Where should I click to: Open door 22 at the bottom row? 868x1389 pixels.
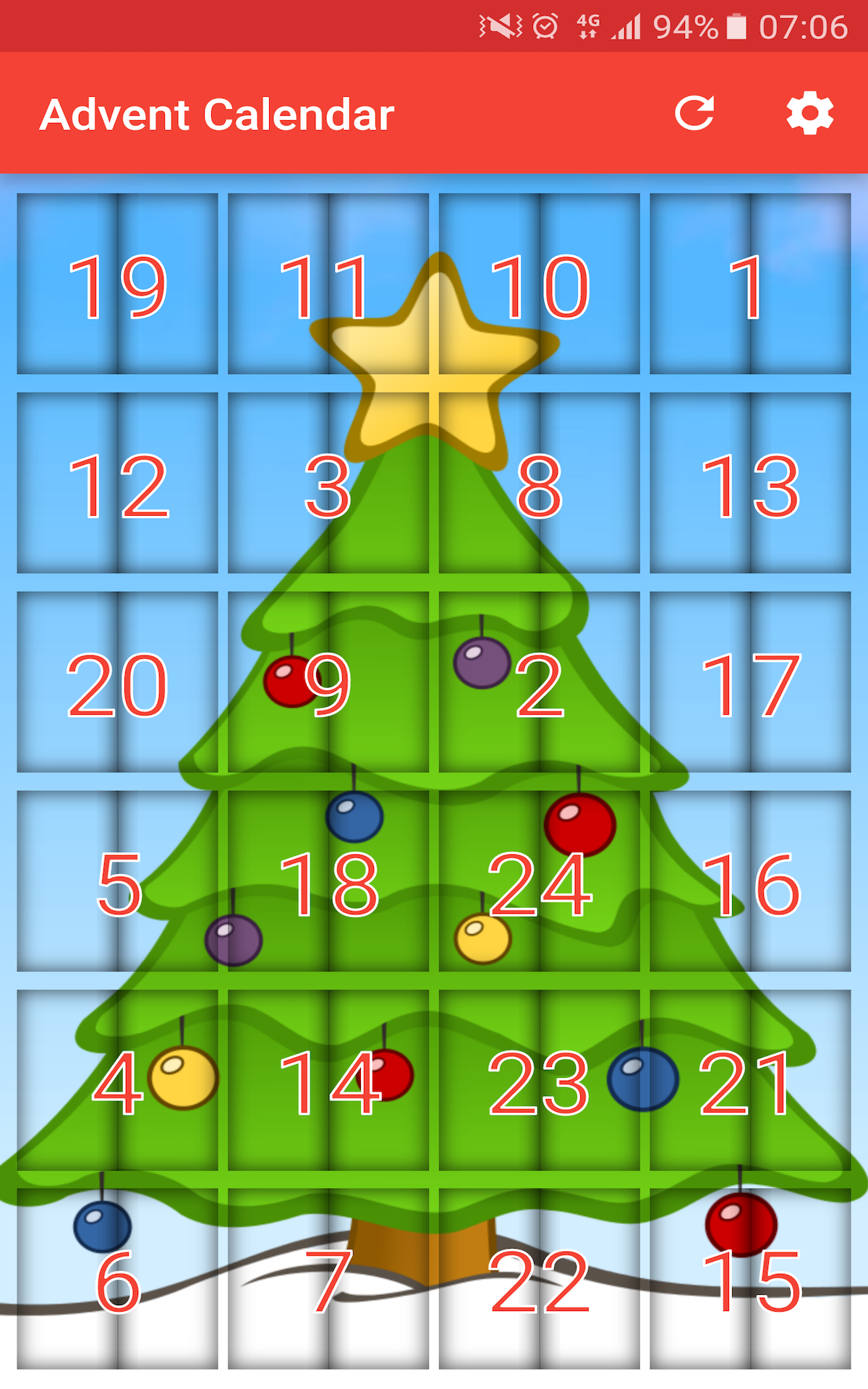pyautogui.click(x=539, y=1277)
